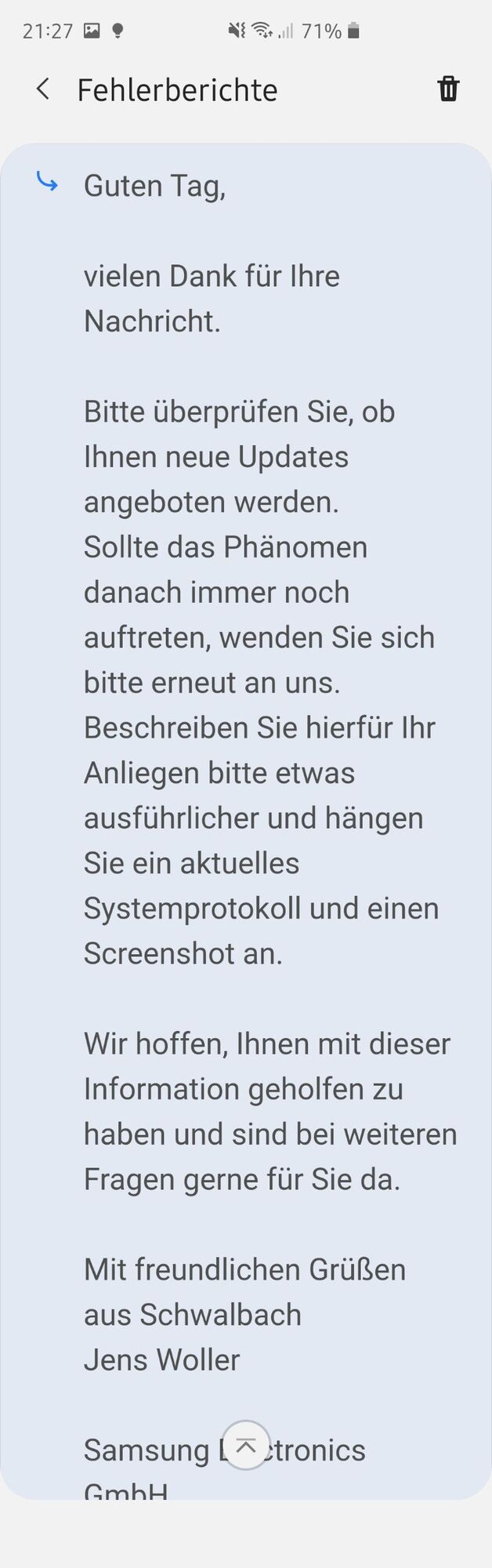This screenshot has width=492, height=1568.
Task: Tap the scroll-to-top arrow button
Action: coord(246,1445)
